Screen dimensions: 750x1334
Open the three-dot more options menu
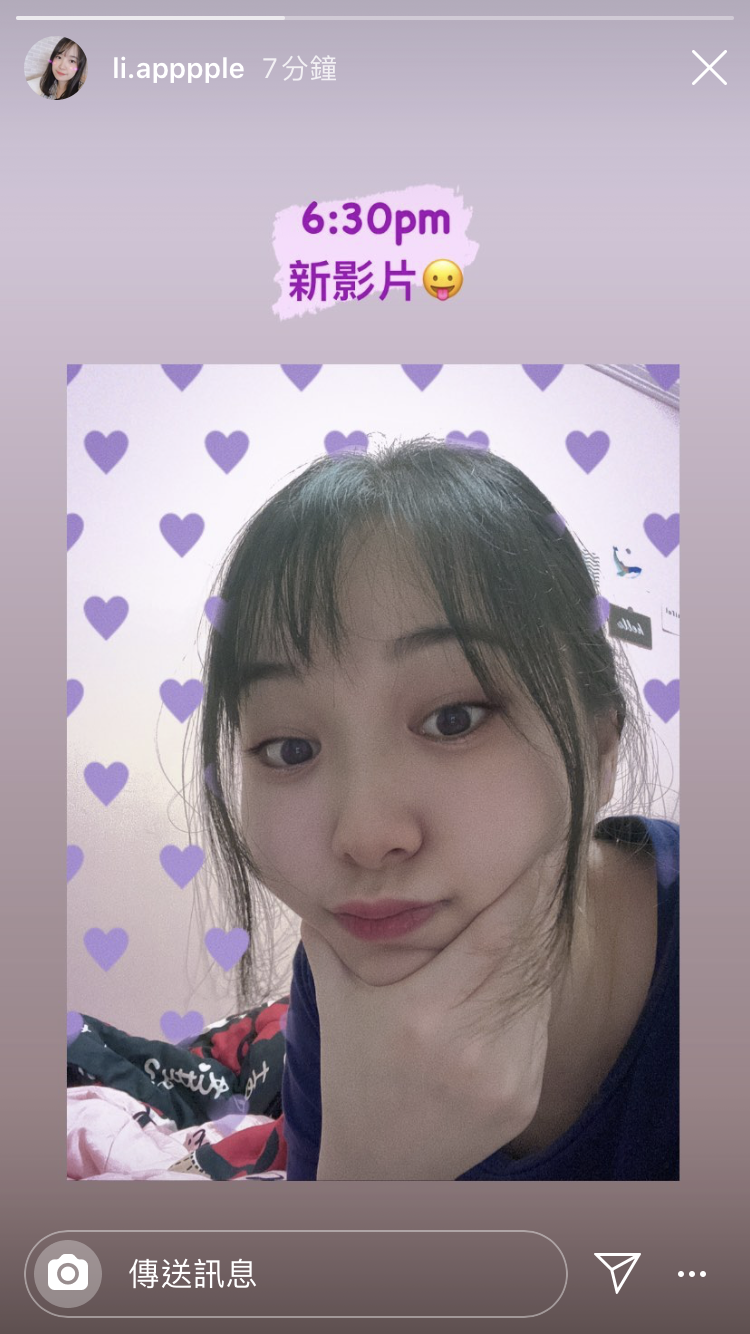point(692,1274)
